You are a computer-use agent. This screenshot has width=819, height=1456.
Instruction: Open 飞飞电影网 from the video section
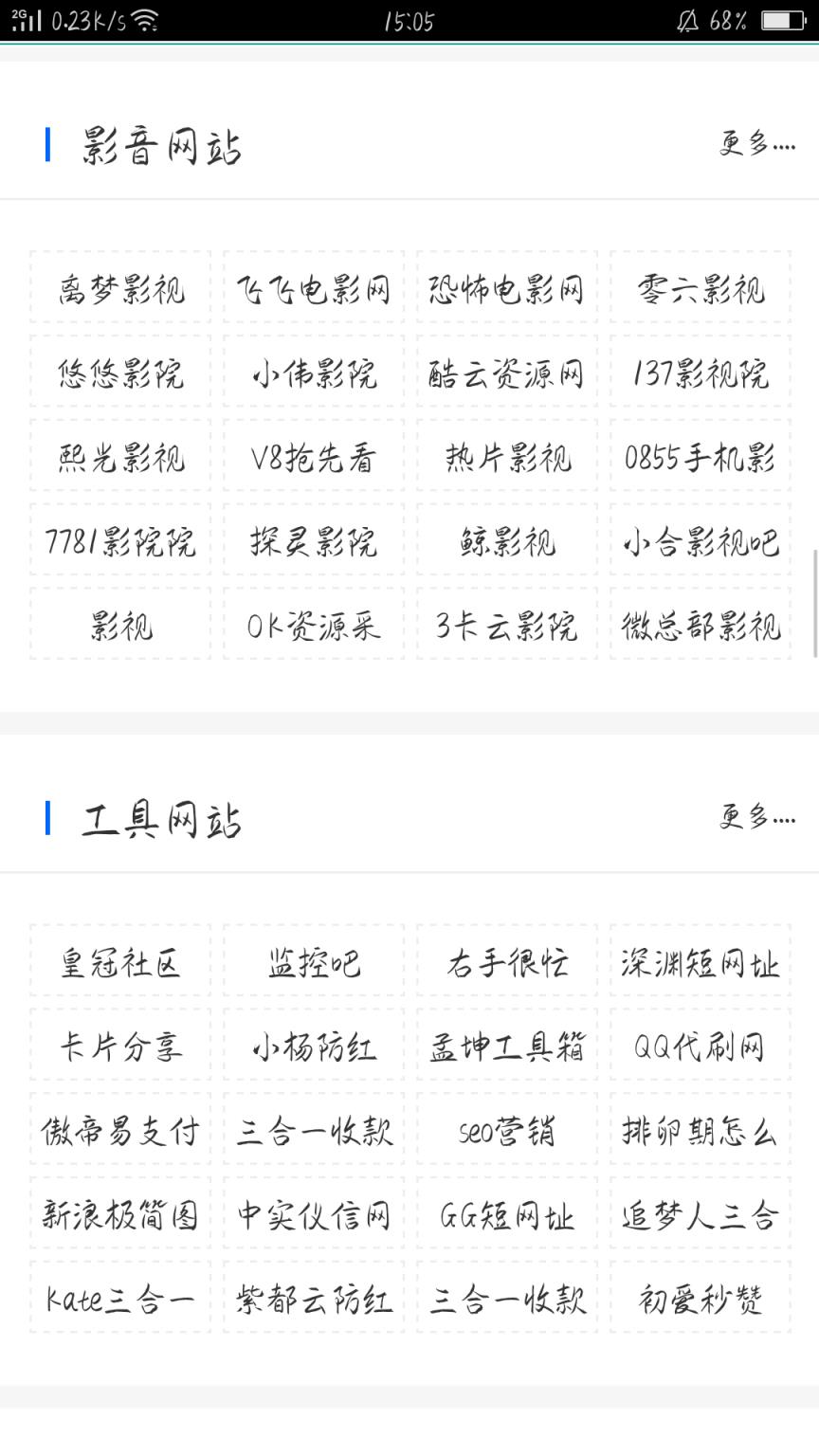(313, 289)
